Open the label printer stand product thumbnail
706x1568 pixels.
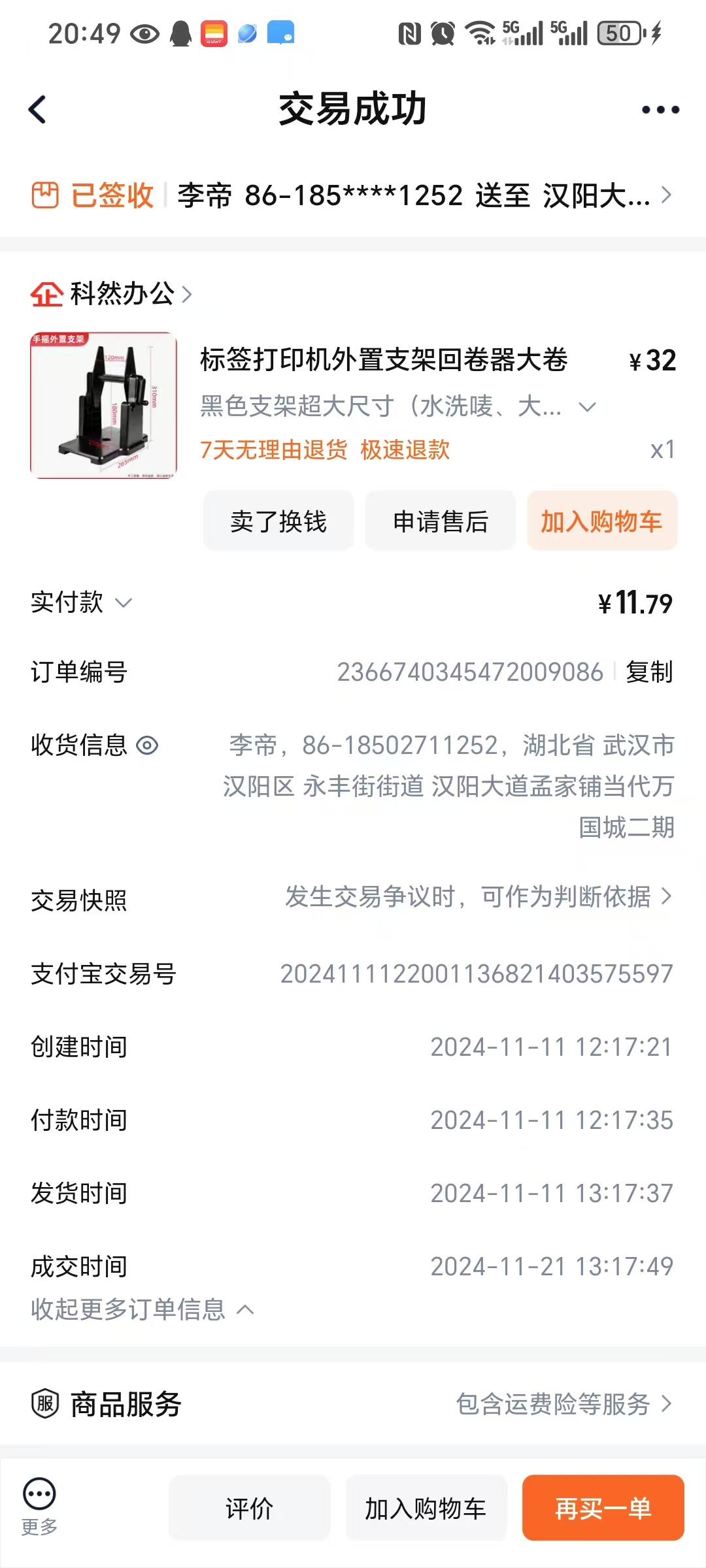coord(103,405)
